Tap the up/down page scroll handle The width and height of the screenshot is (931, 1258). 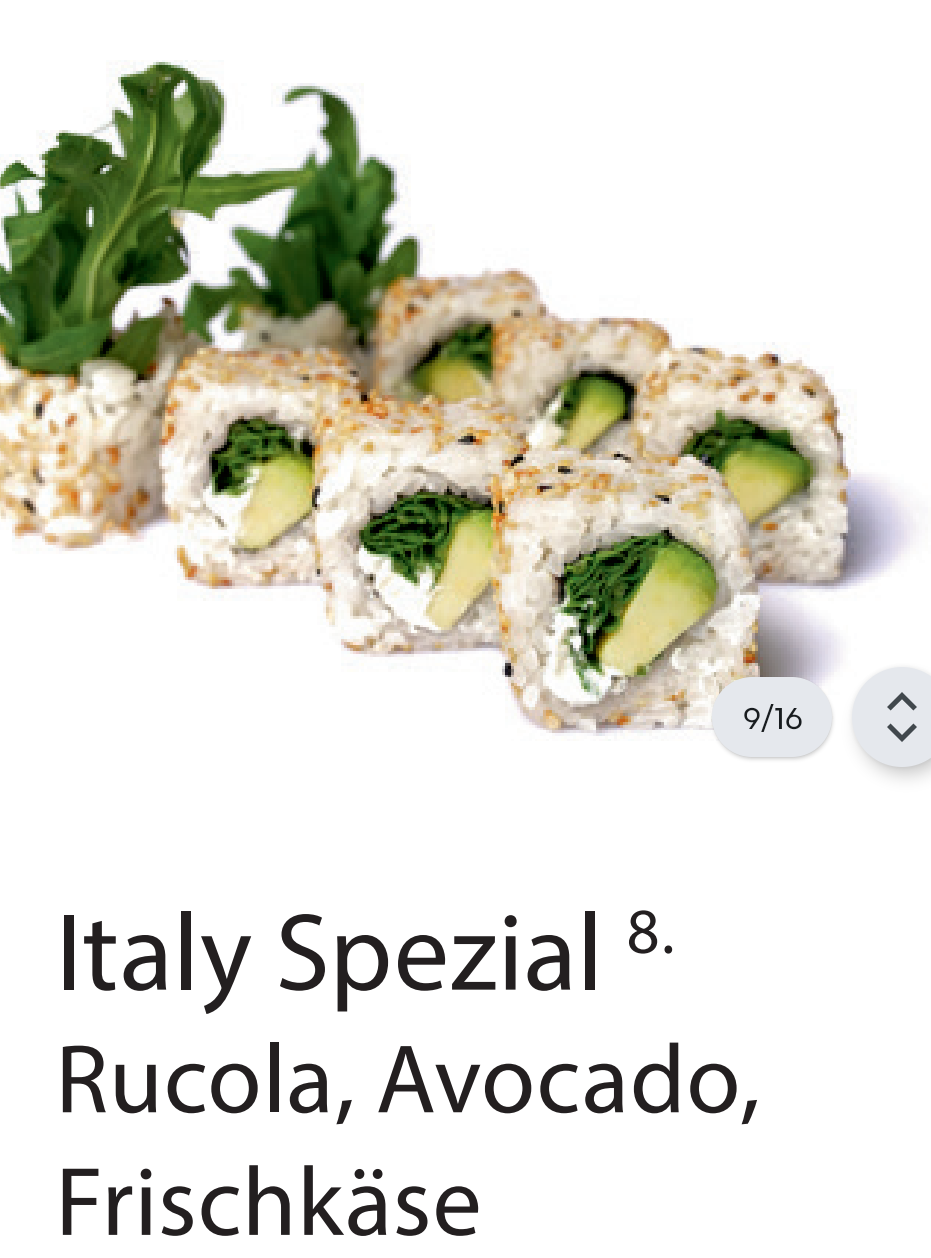901,717
